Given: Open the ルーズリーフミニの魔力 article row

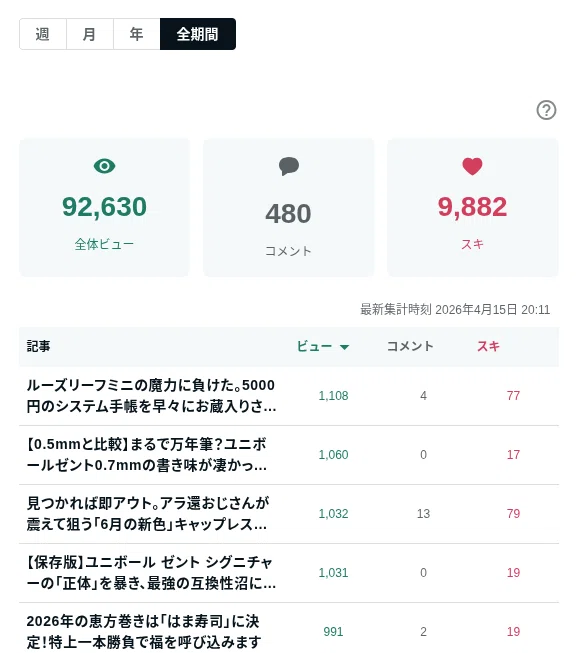Looking at the screenshot, I should coord(289,396).
